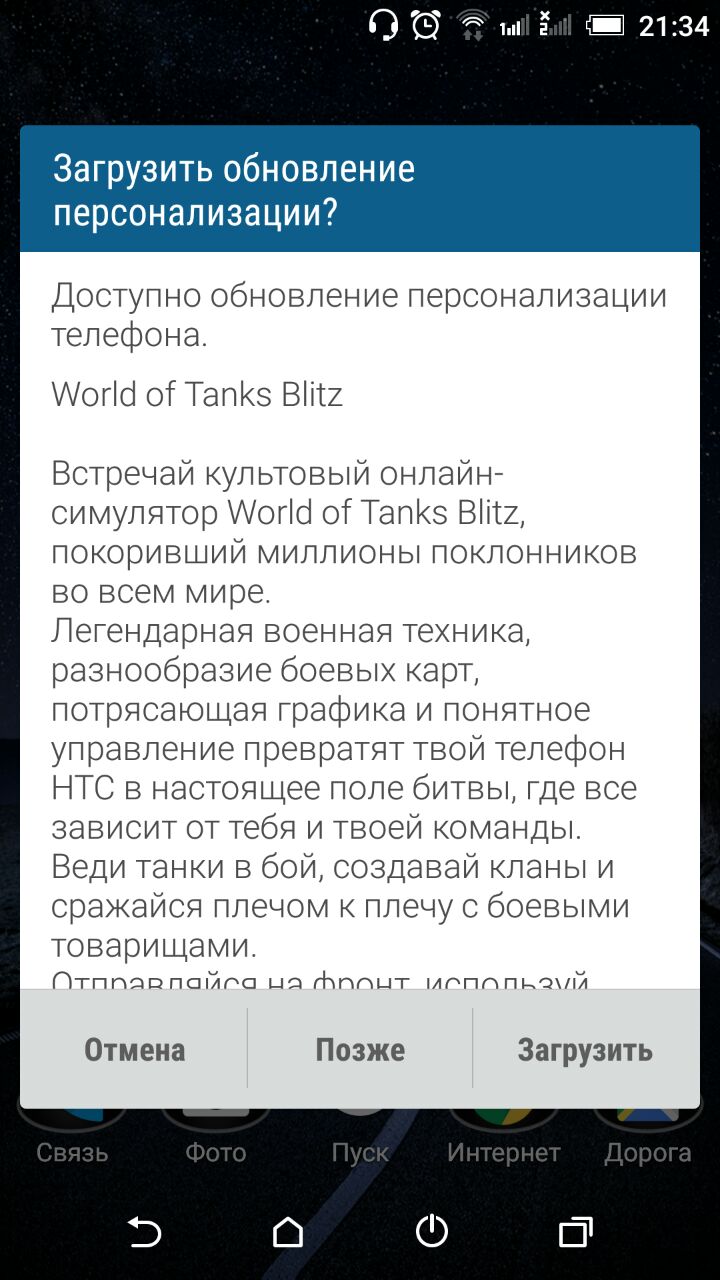Tap Загрузить to download the update
The image size is (720, 1280).
(x=585, y=1049)
